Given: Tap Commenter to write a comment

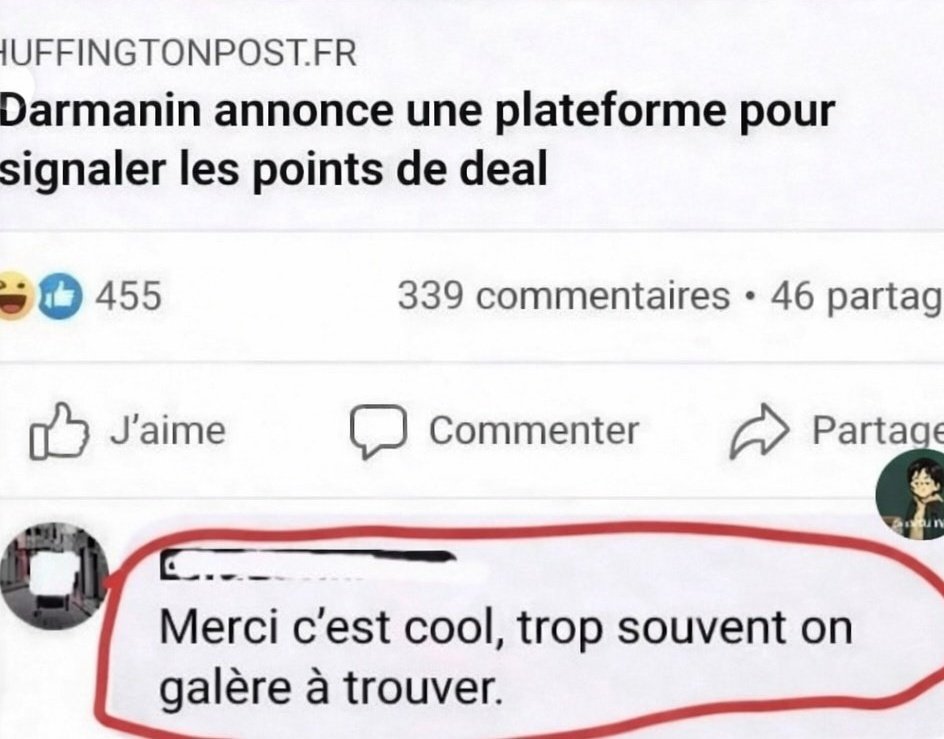Looking at the screenshot, I should (x=494, y=431).
